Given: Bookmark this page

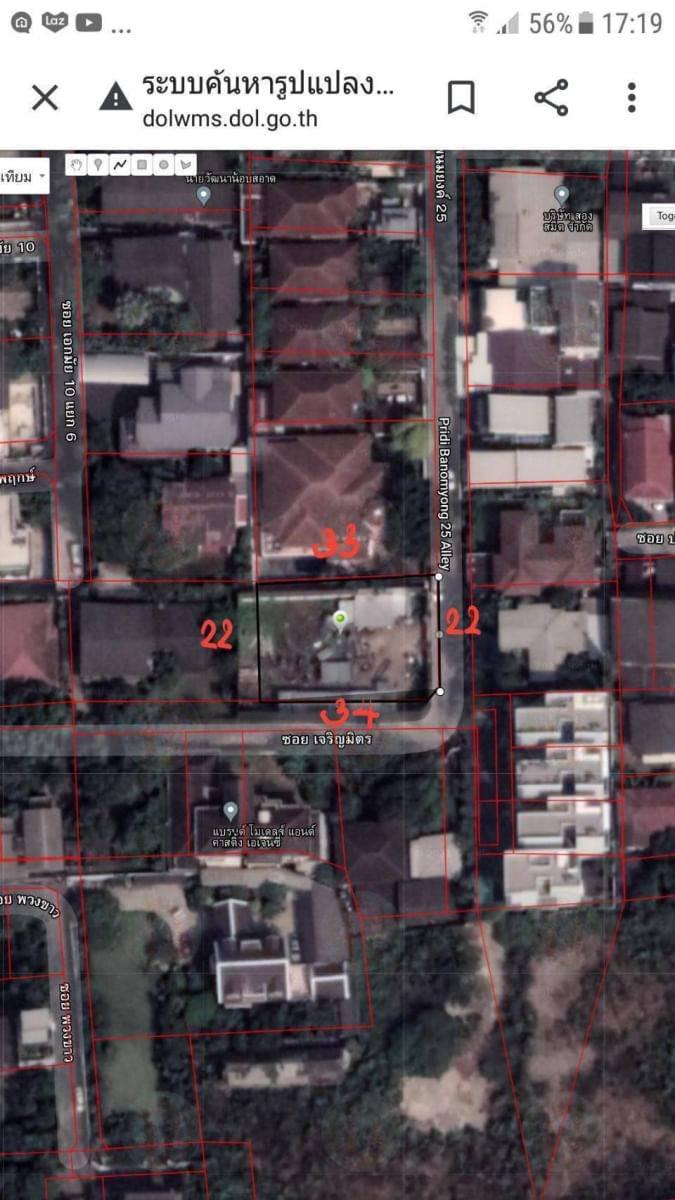Looking at the screenshot, I should click(x=460, y=98).
